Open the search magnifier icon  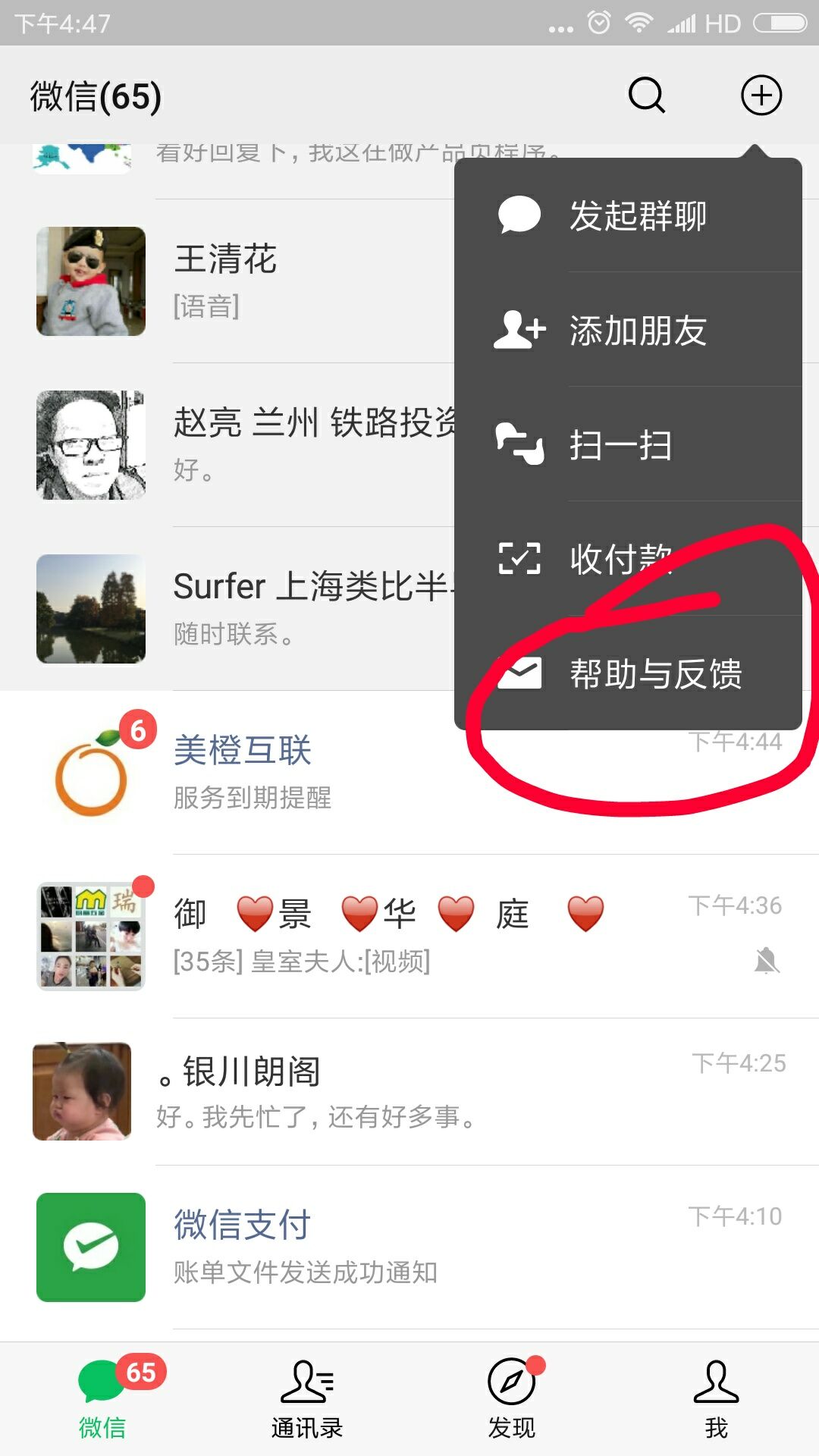click(x=646, y=96)
